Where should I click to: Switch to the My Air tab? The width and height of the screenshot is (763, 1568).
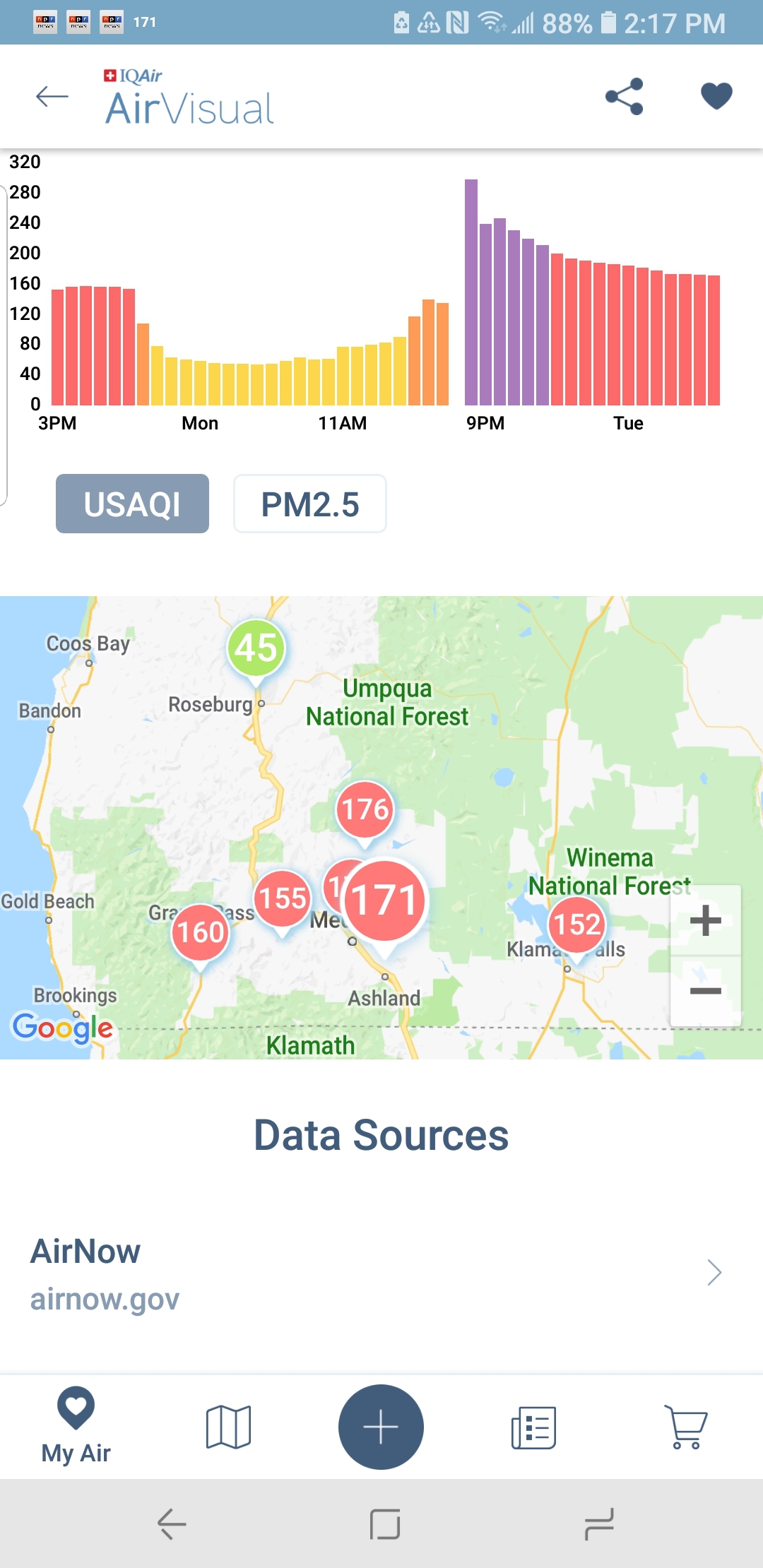(76, 1427)
